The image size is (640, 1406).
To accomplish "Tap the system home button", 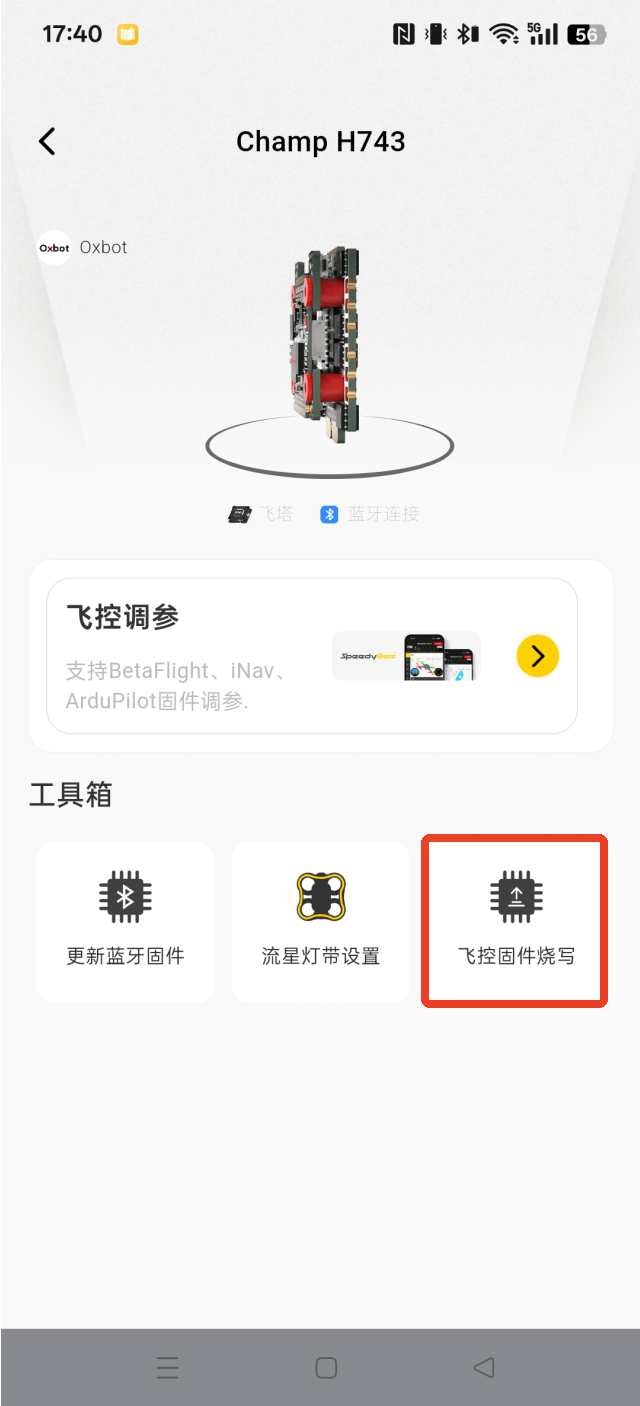I will 326,1367.
